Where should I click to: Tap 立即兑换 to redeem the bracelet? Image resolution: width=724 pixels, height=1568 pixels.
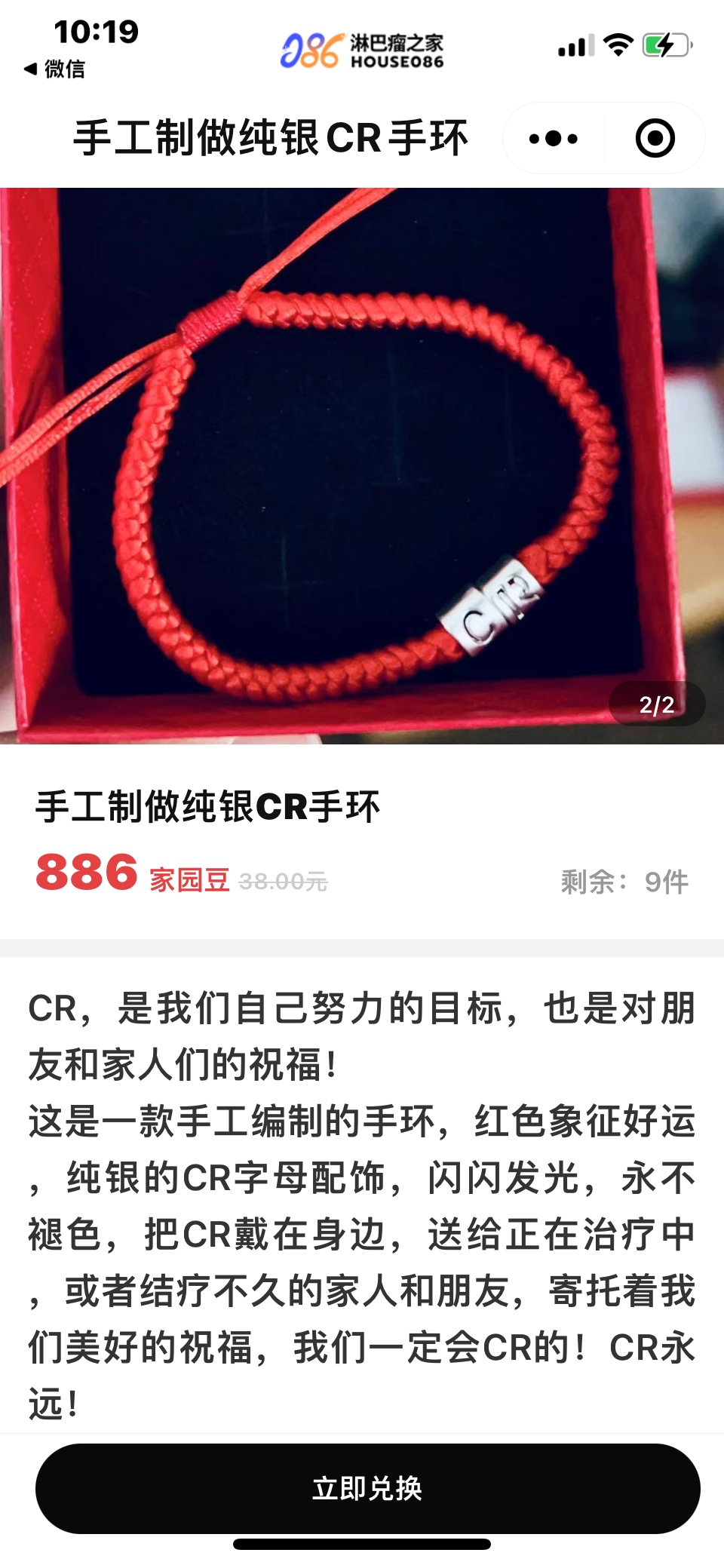[367, 1488]
